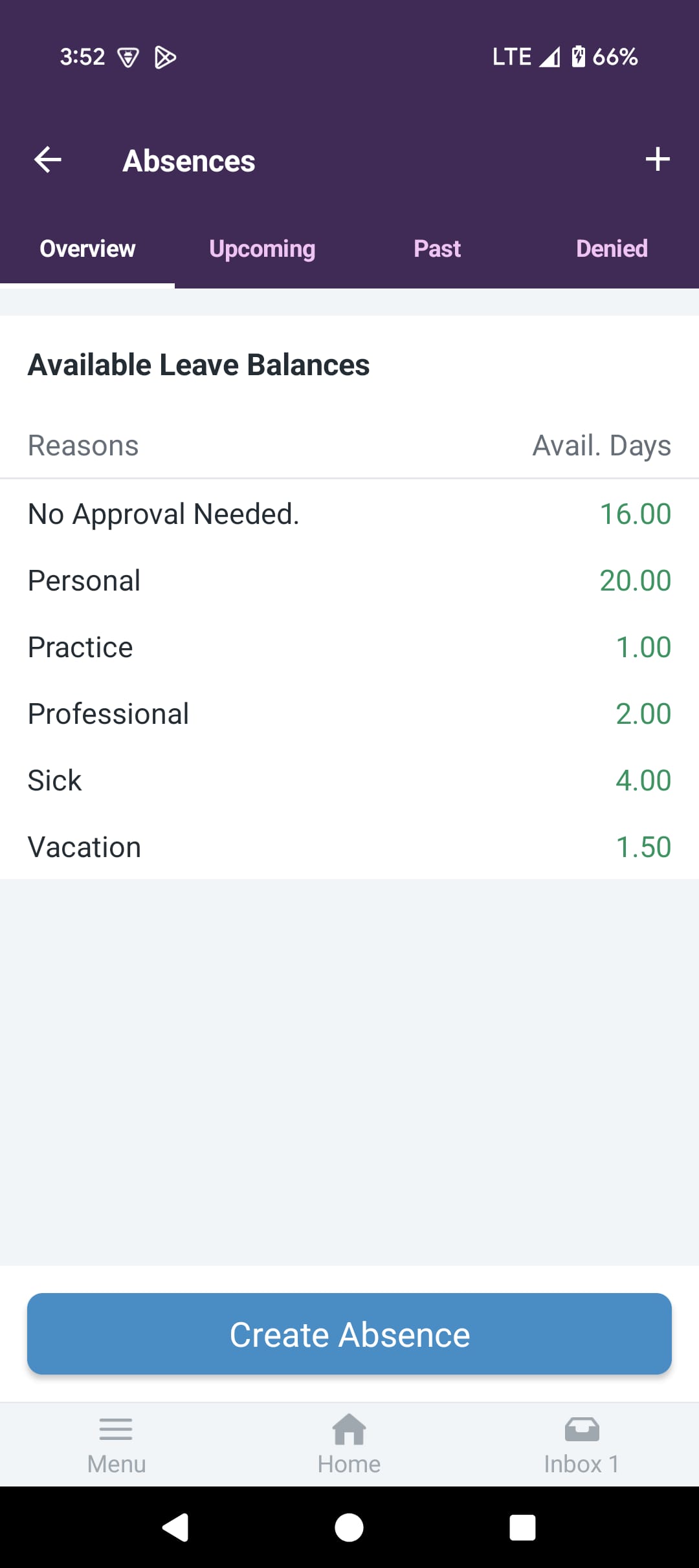
Task: Tap the Android home navigation circle
Action: click(x=349, y=1529)
